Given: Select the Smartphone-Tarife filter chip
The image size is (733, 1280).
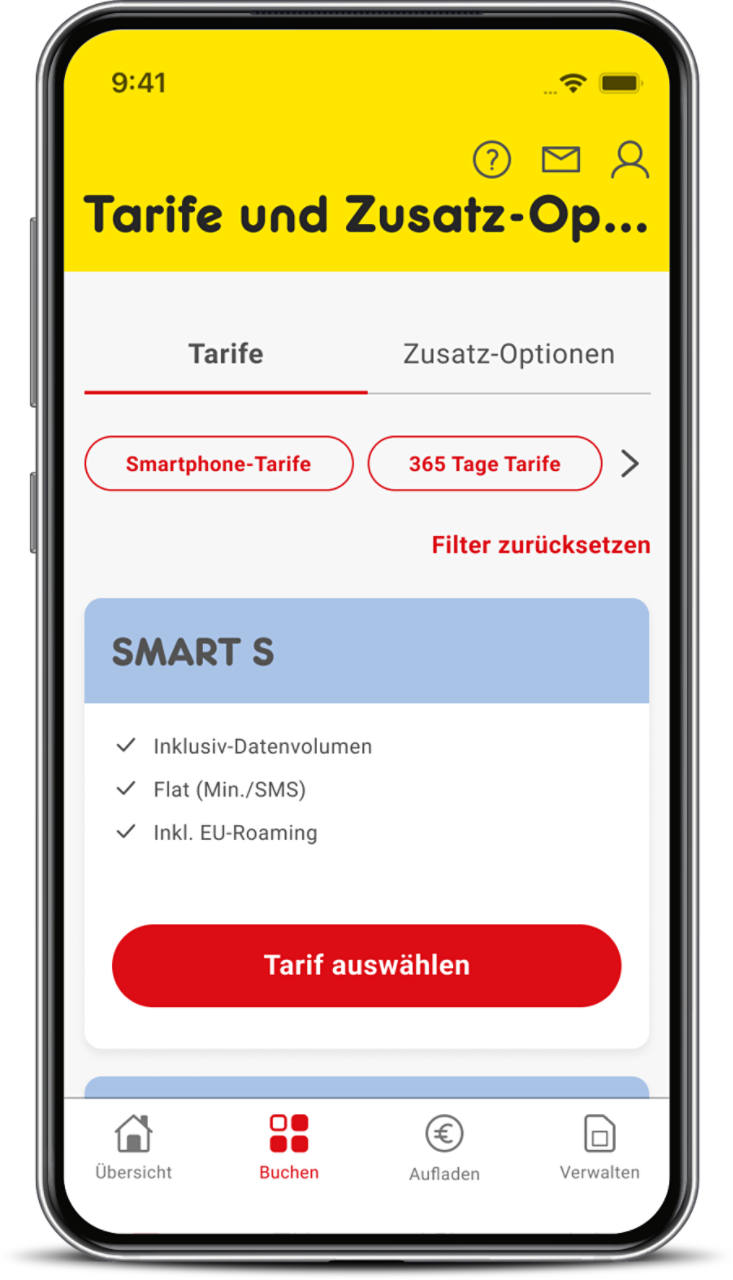Looking at the screenshot, I should coord(218,464).
